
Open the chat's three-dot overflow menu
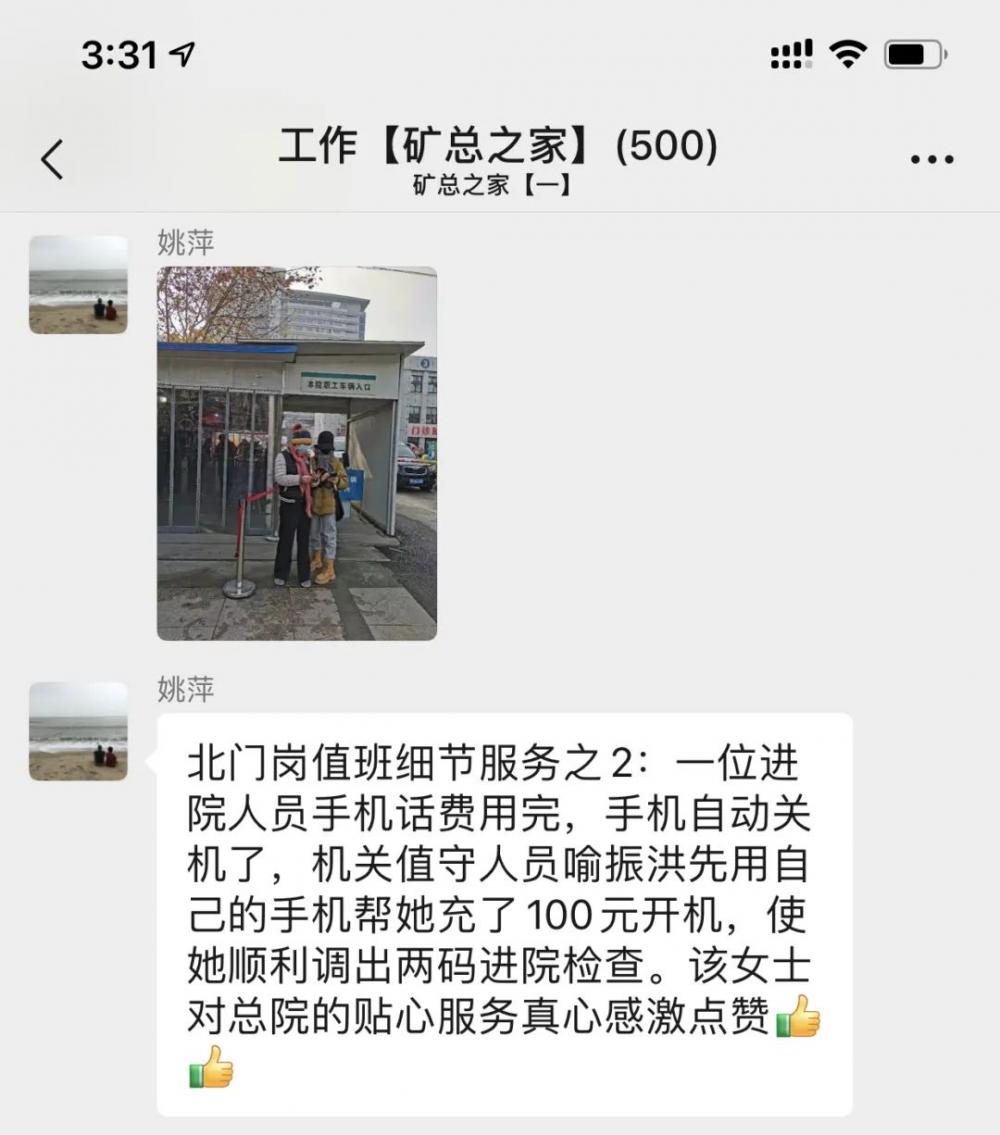tap(932, 159)
